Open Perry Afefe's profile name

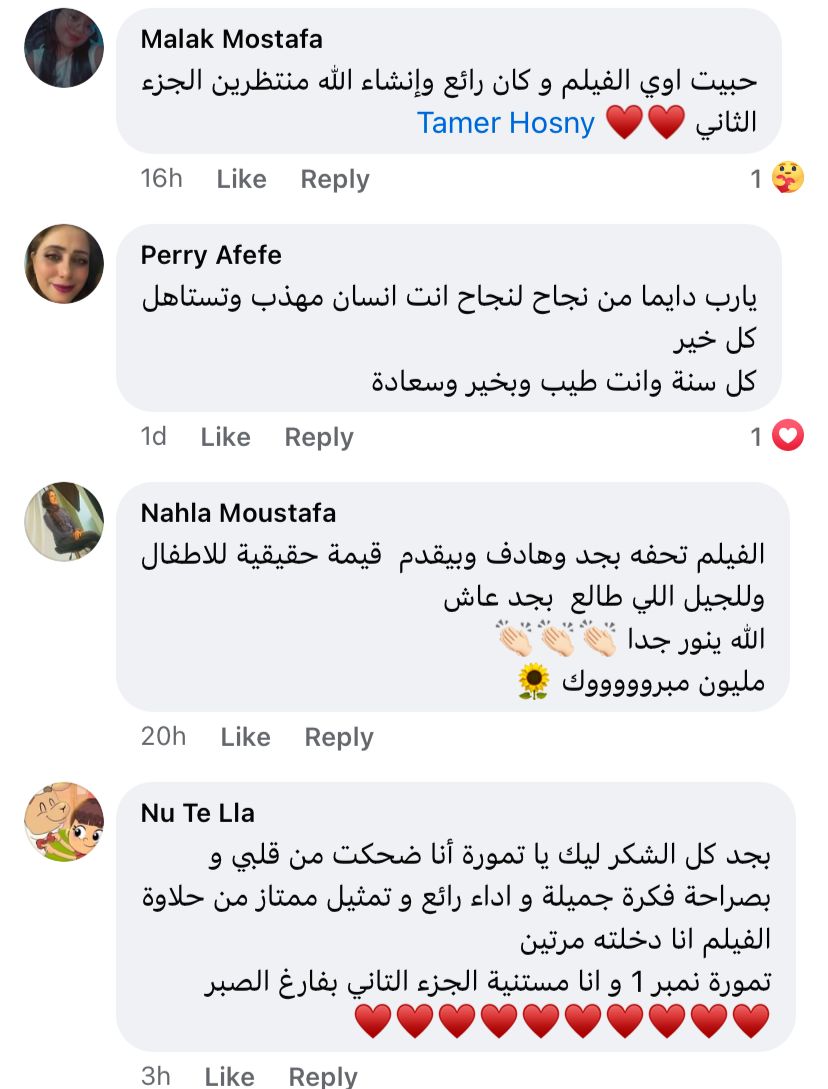click(211, 255)
